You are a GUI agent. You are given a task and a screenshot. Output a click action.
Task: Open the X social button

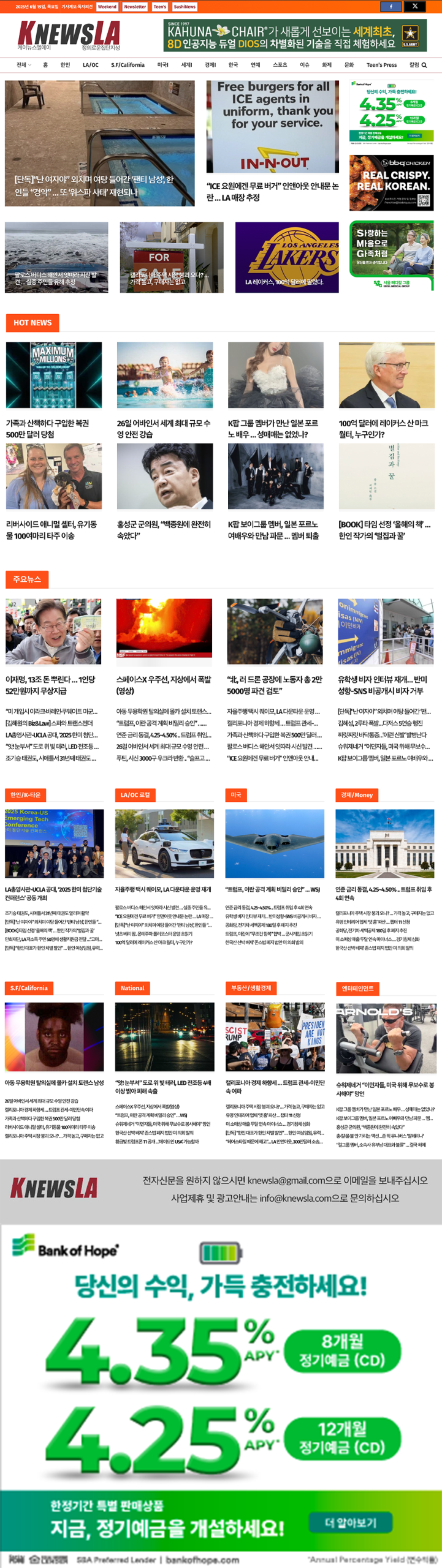point(415,7)
